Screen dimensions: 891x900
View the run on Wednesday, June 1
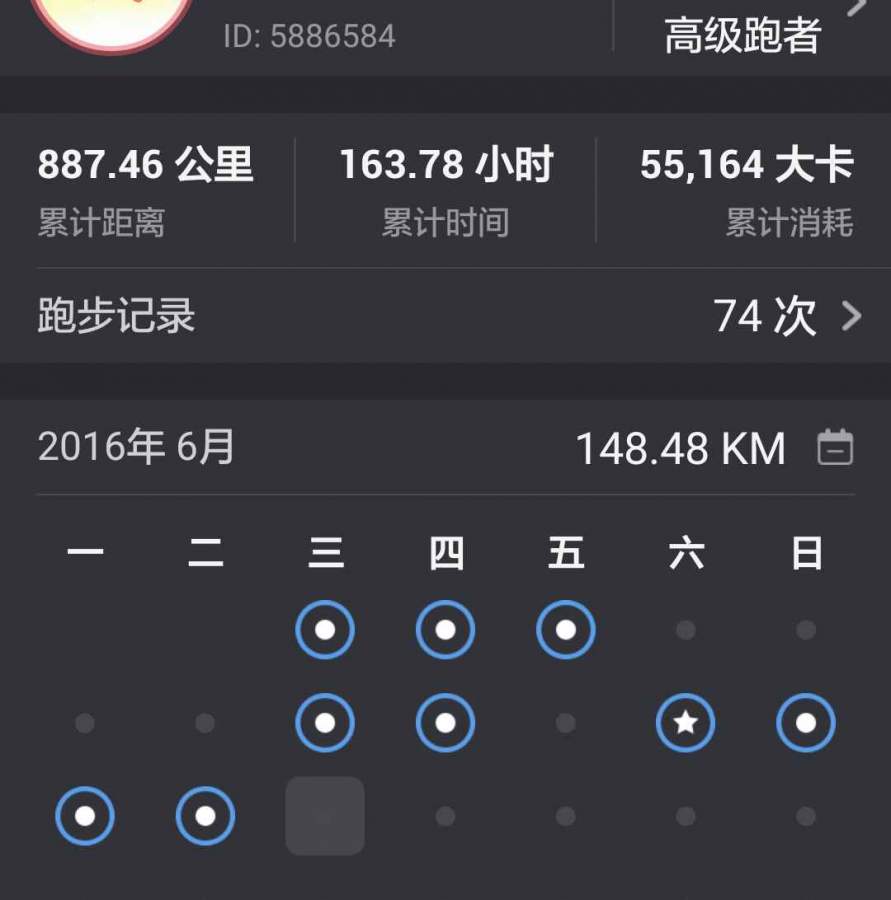[x=325, y=630]
